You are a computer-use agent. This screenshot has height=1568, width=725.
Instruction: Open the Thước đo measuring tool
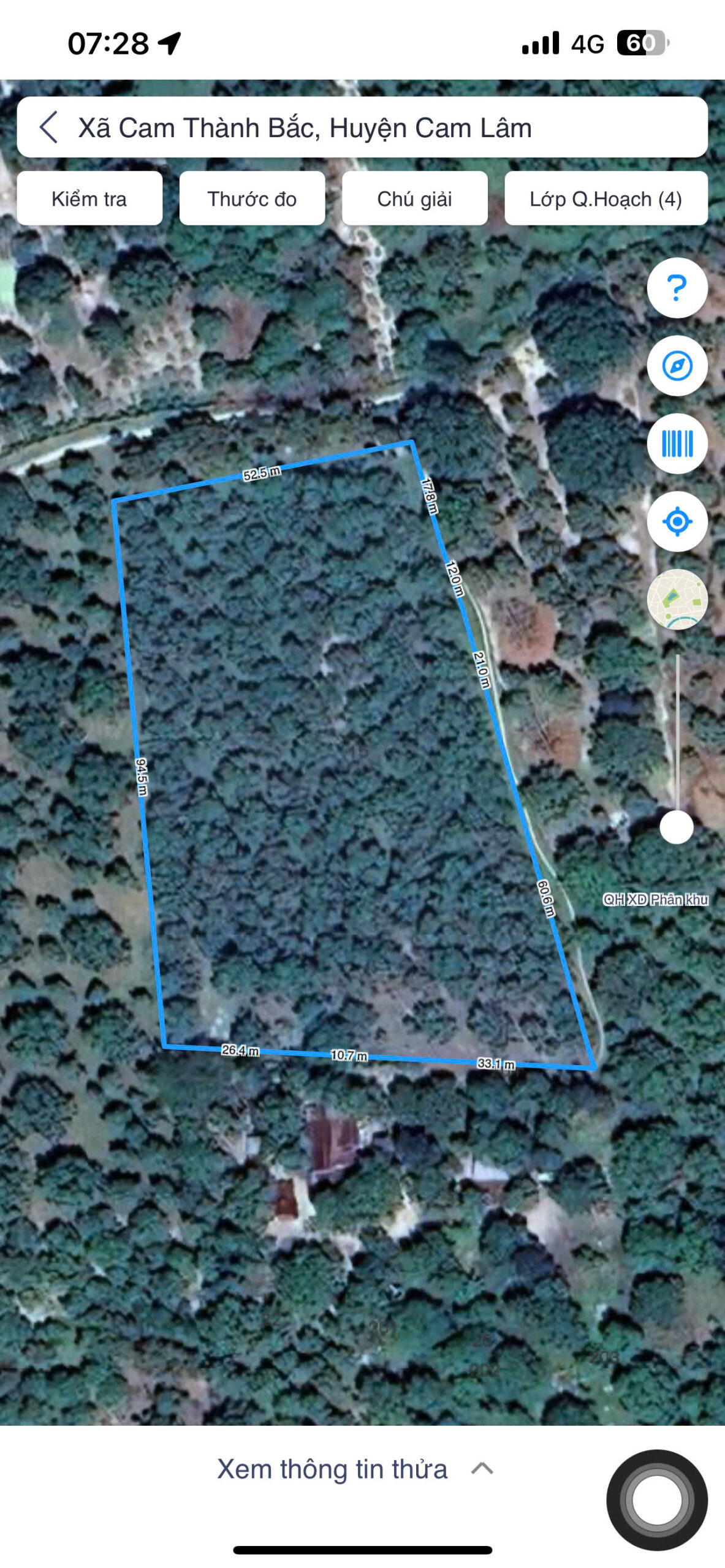(252, 198)
